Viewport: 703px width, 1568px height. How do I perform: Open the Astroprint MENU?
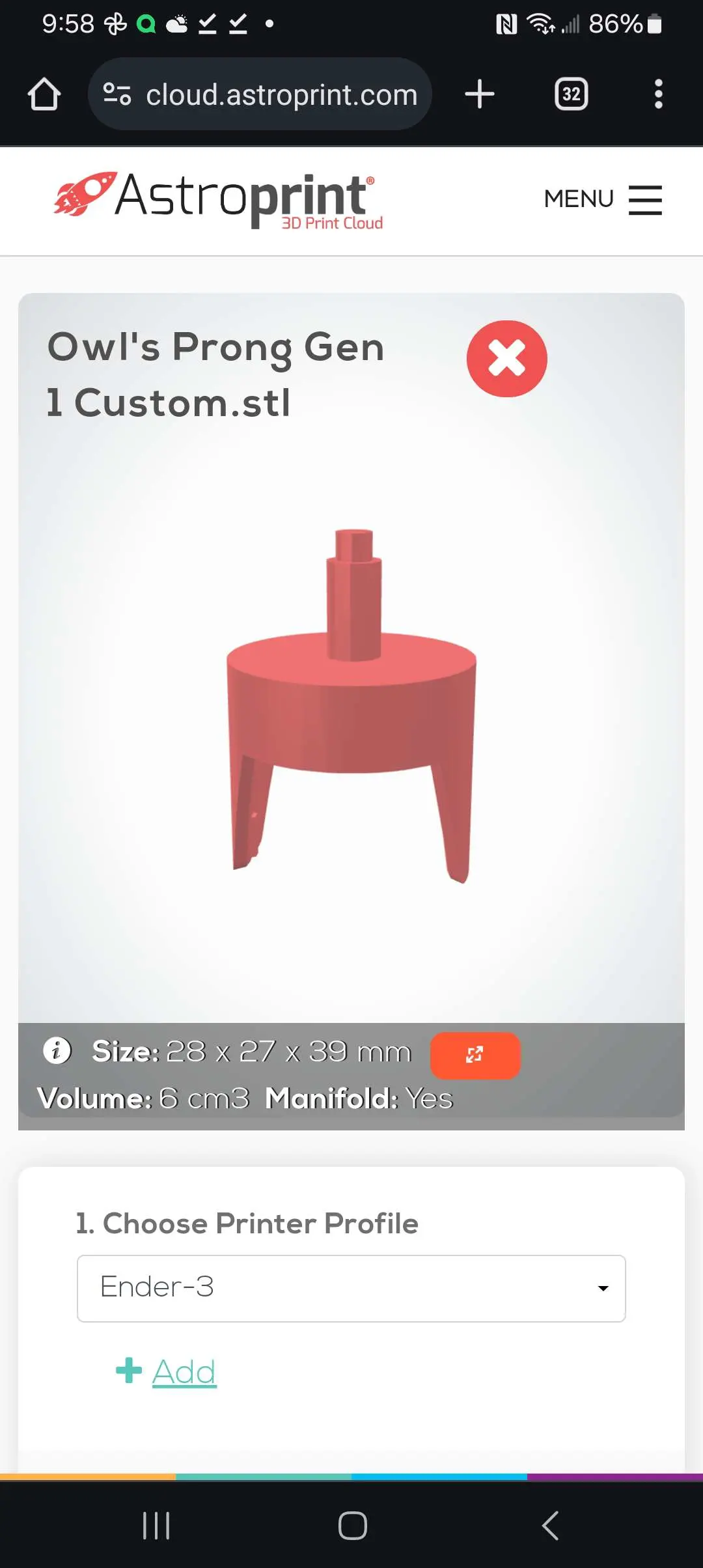pos(603,199)
